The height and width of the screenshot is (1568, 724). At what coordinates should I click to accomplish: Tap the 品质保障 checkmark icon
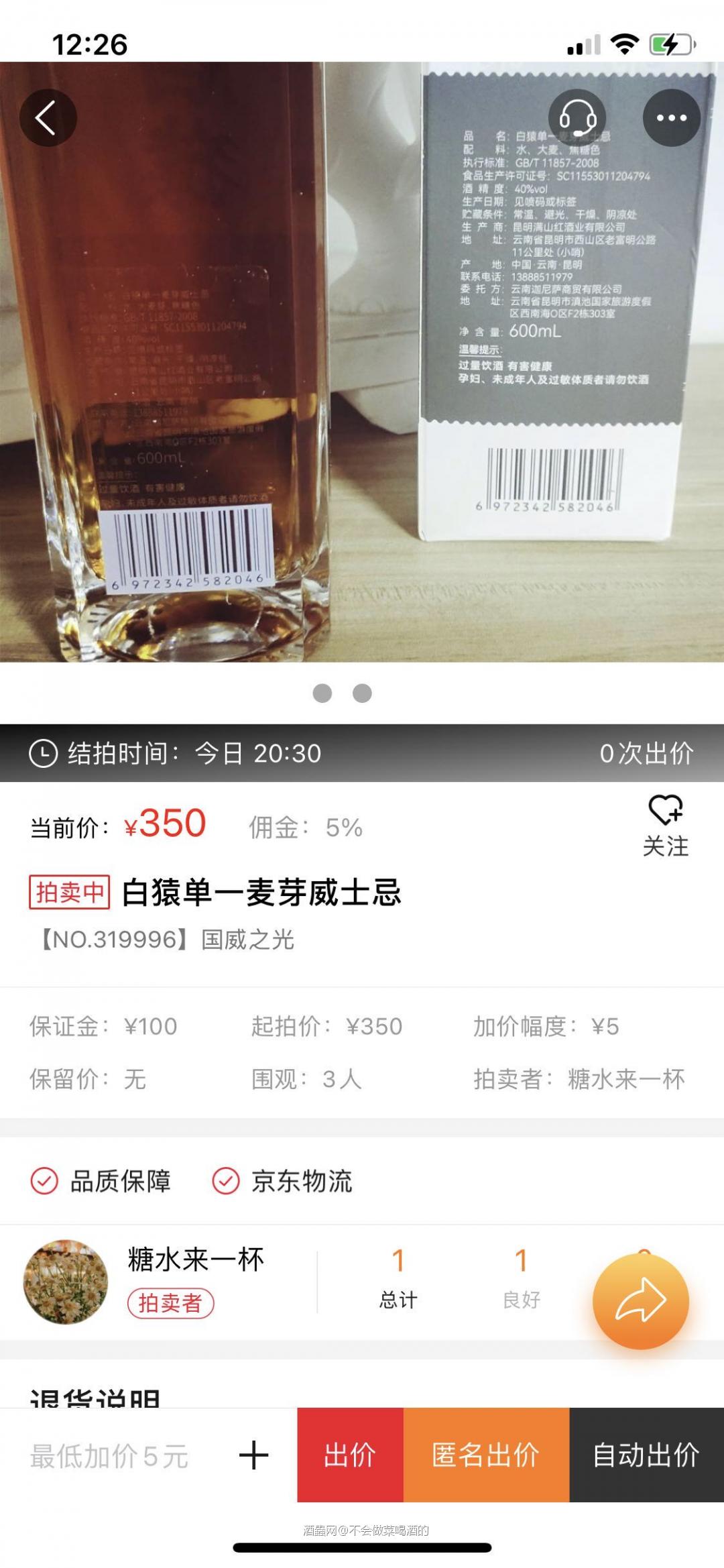(x=44, y=1180)
